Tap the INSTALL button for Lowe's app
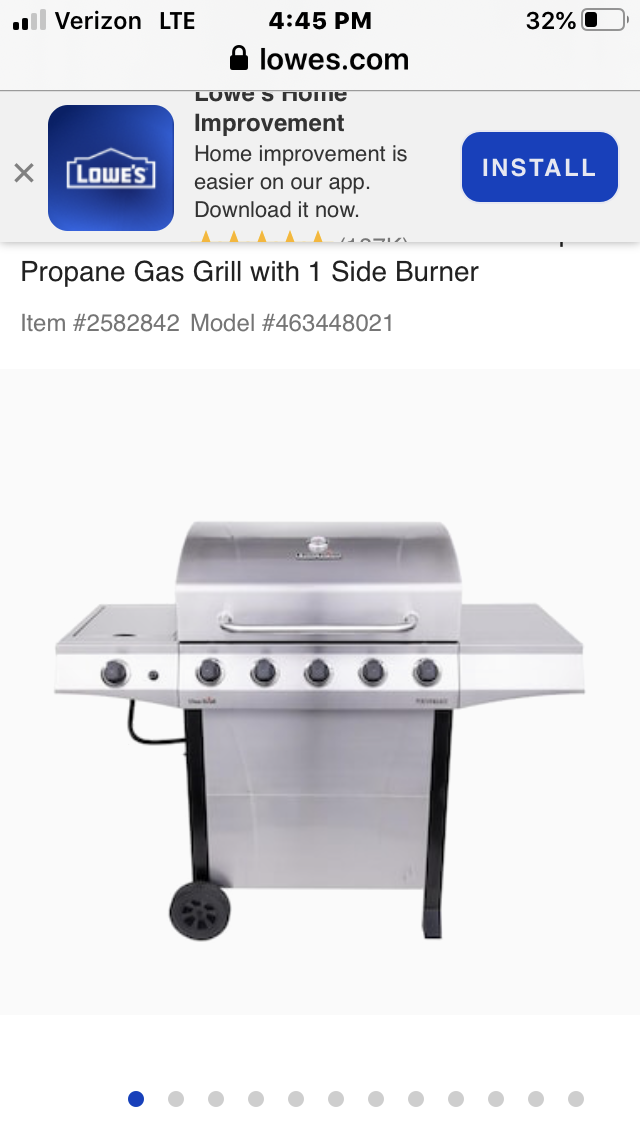The height and width of the screenshot is (1136, 640). click(x=539, y=168)
